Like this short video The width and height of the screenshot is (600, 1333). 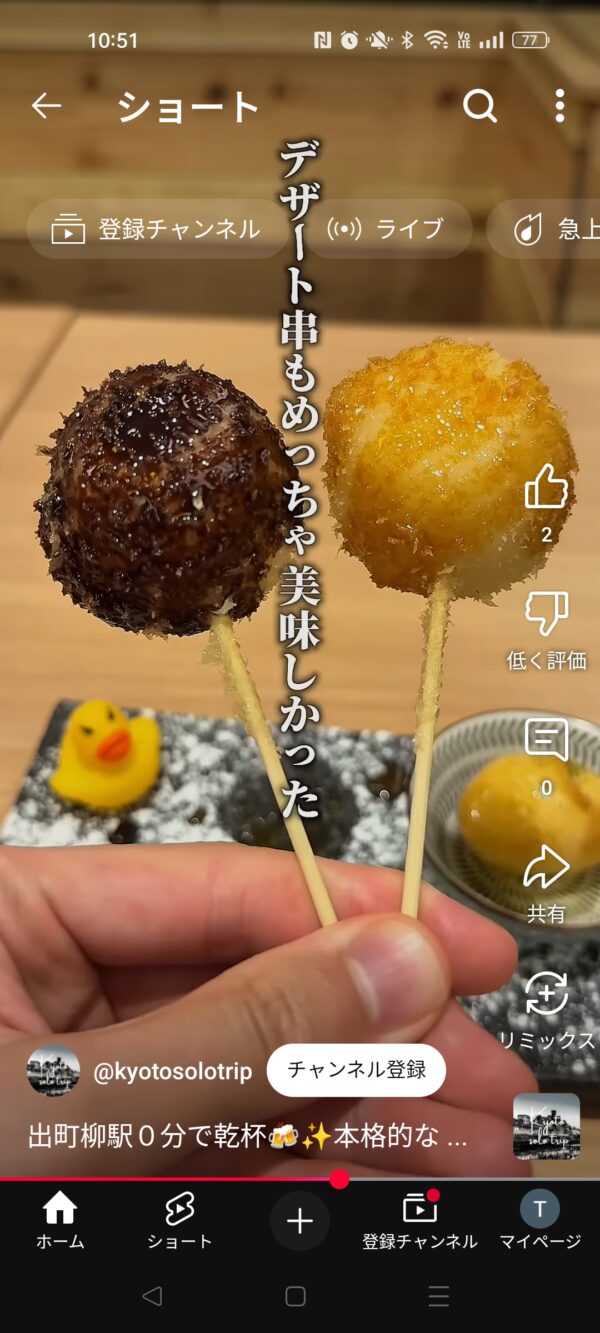[x=546, y=488]
